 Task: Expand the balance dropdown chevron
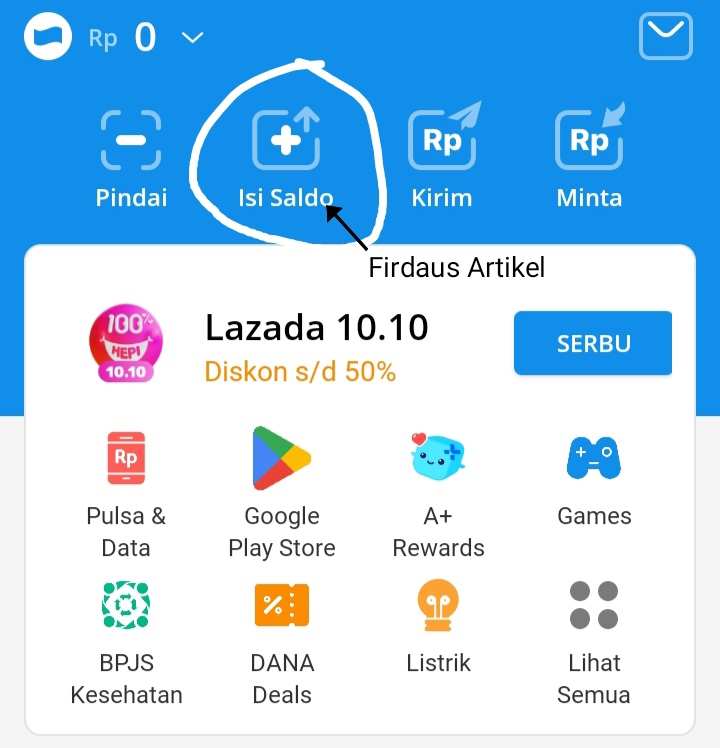[x=191, y=38]
